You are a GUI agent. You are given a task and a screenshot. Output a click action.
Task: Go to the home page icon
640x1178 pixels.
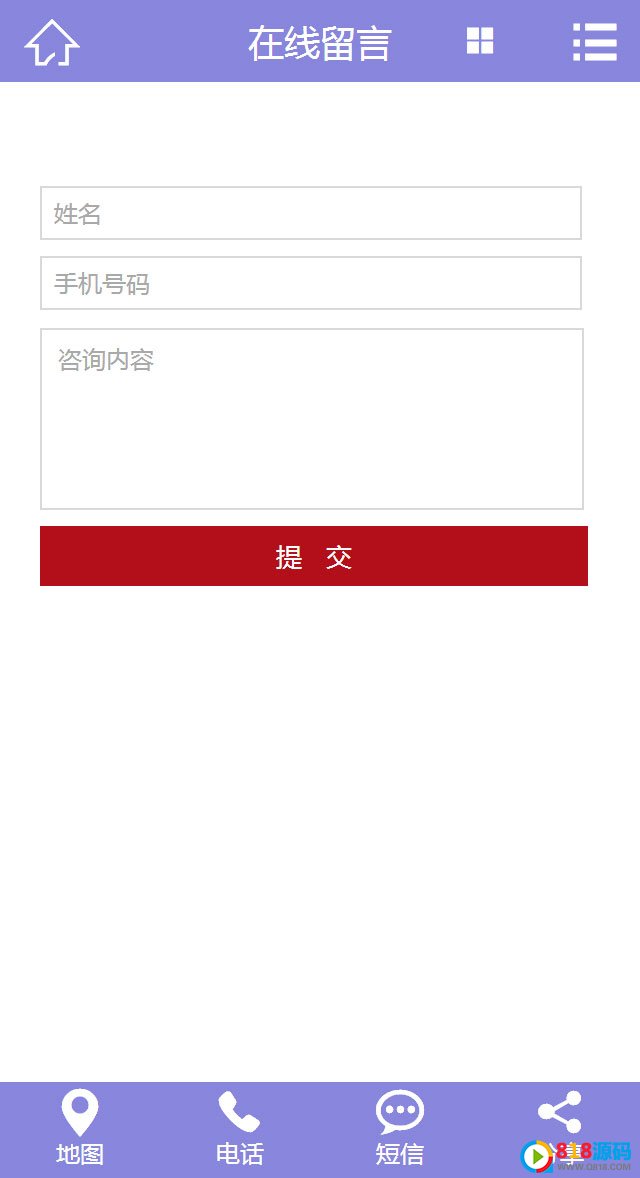(52, 42)
